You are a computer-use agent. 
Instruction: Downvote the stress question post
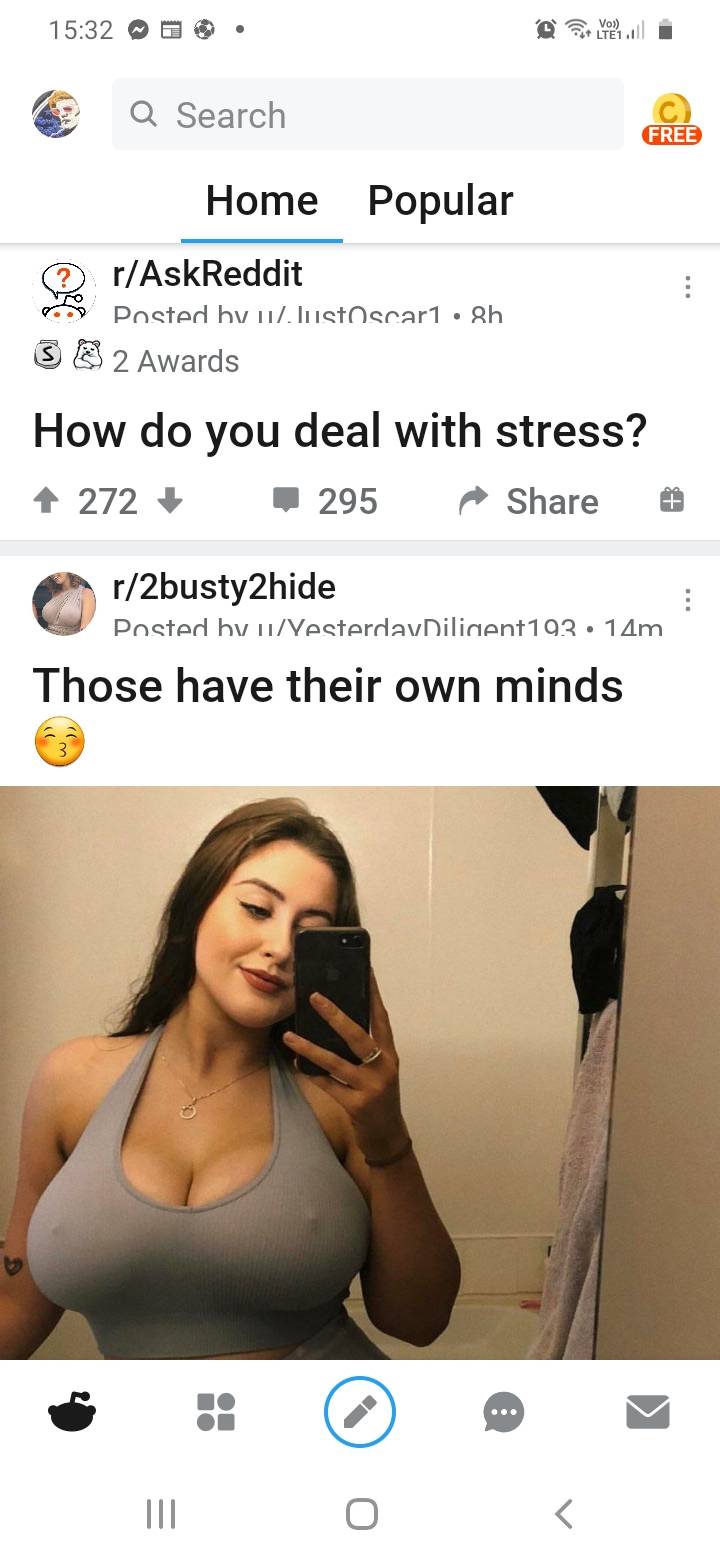tap(170, 501)
